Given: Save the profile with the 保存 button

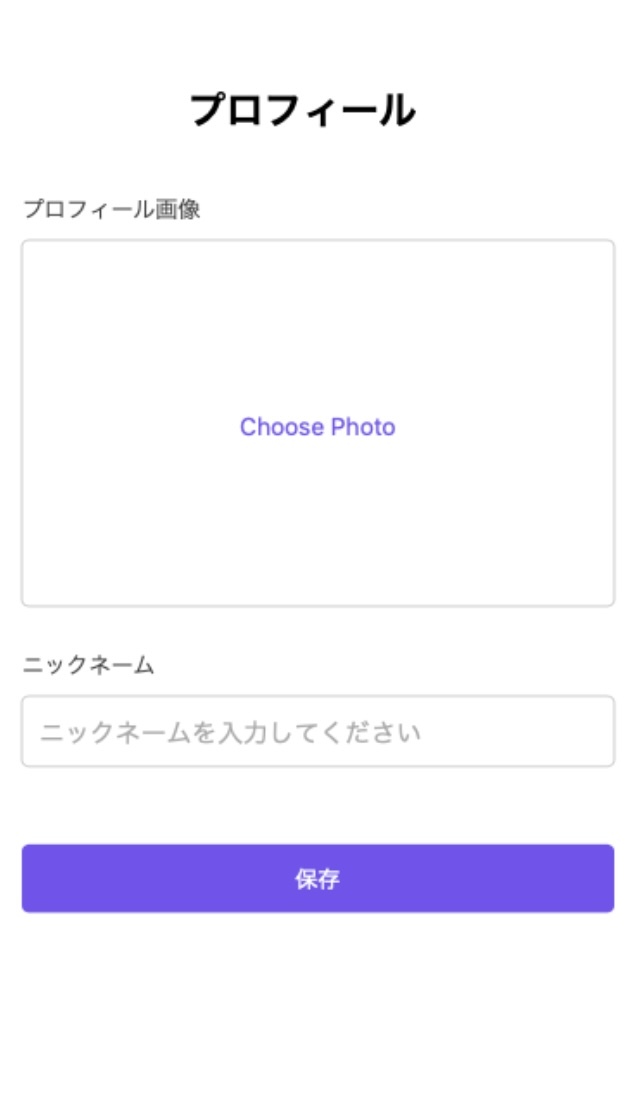Looking at the screenshot, I should pyautogui.click(x=317, y=879).
